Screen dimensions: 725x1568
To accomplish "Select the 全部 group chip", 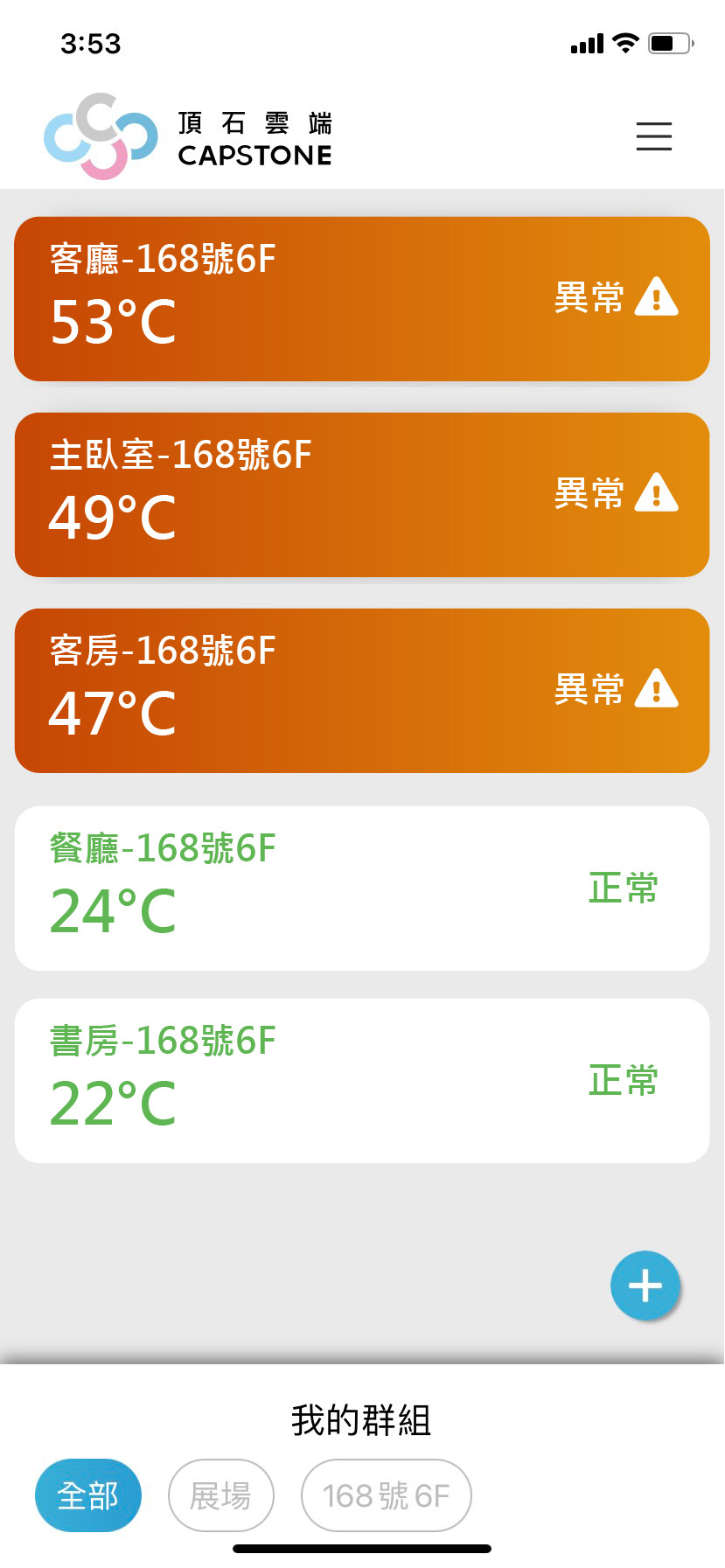I will [88, 1495].
